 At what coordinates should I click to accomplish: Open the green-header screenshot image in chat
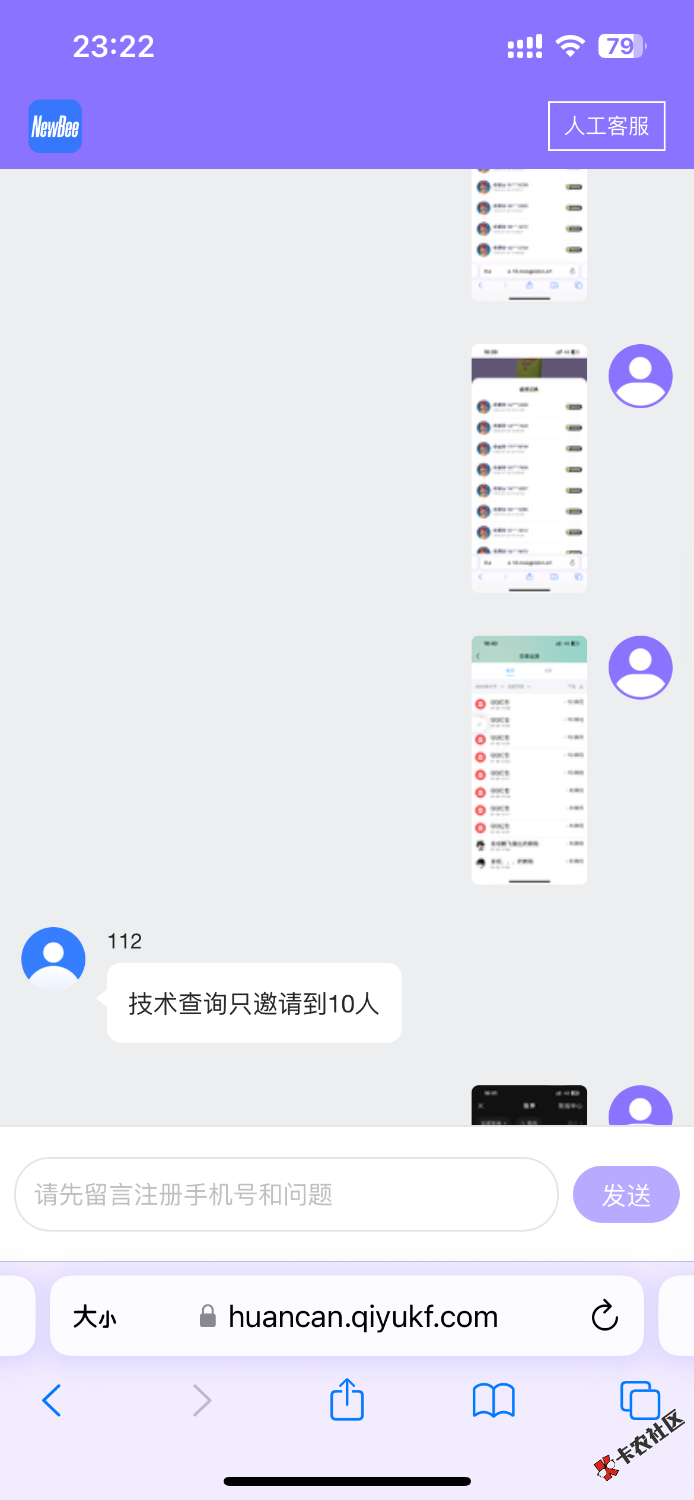[x=529, y=759]
